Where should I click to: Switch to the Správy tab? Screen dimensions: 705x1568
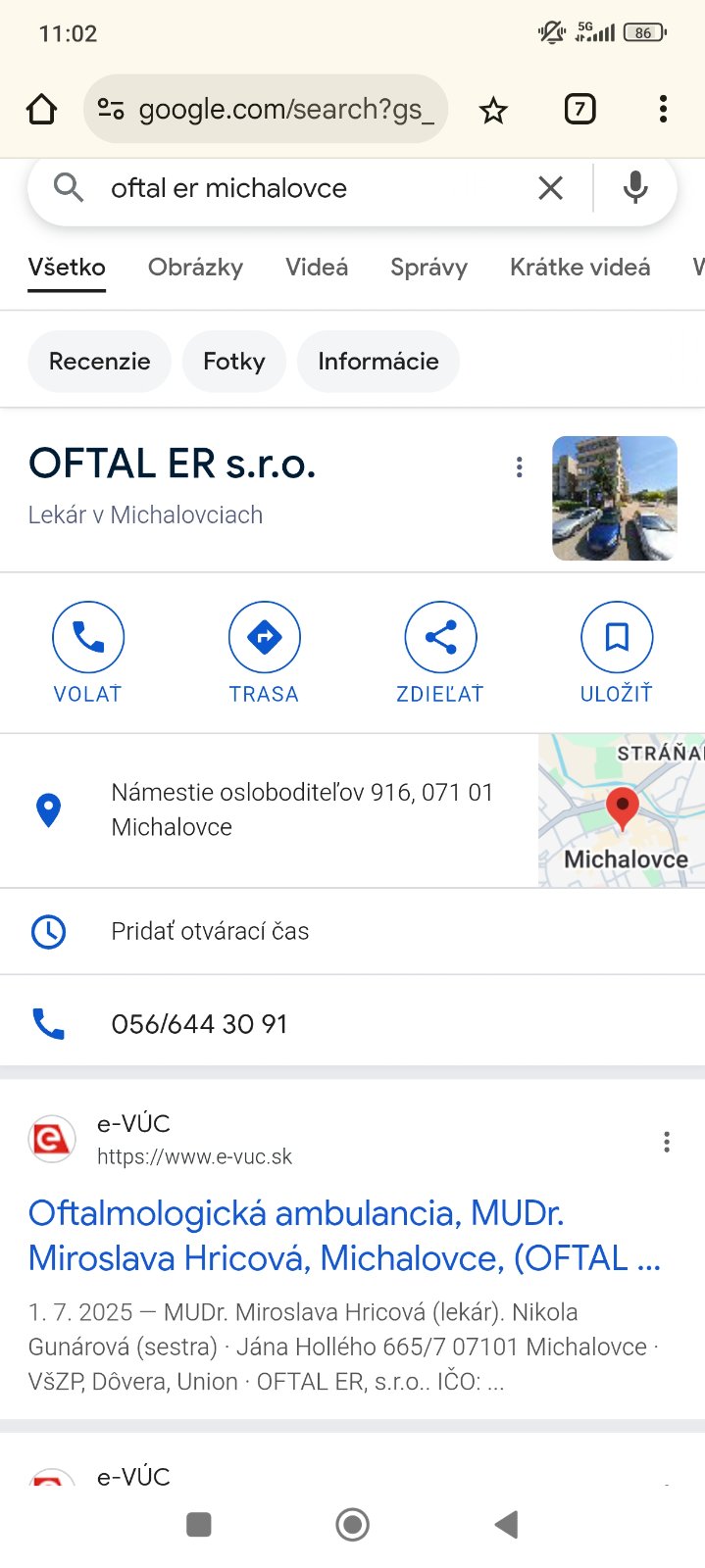click(x=428, y=268)
